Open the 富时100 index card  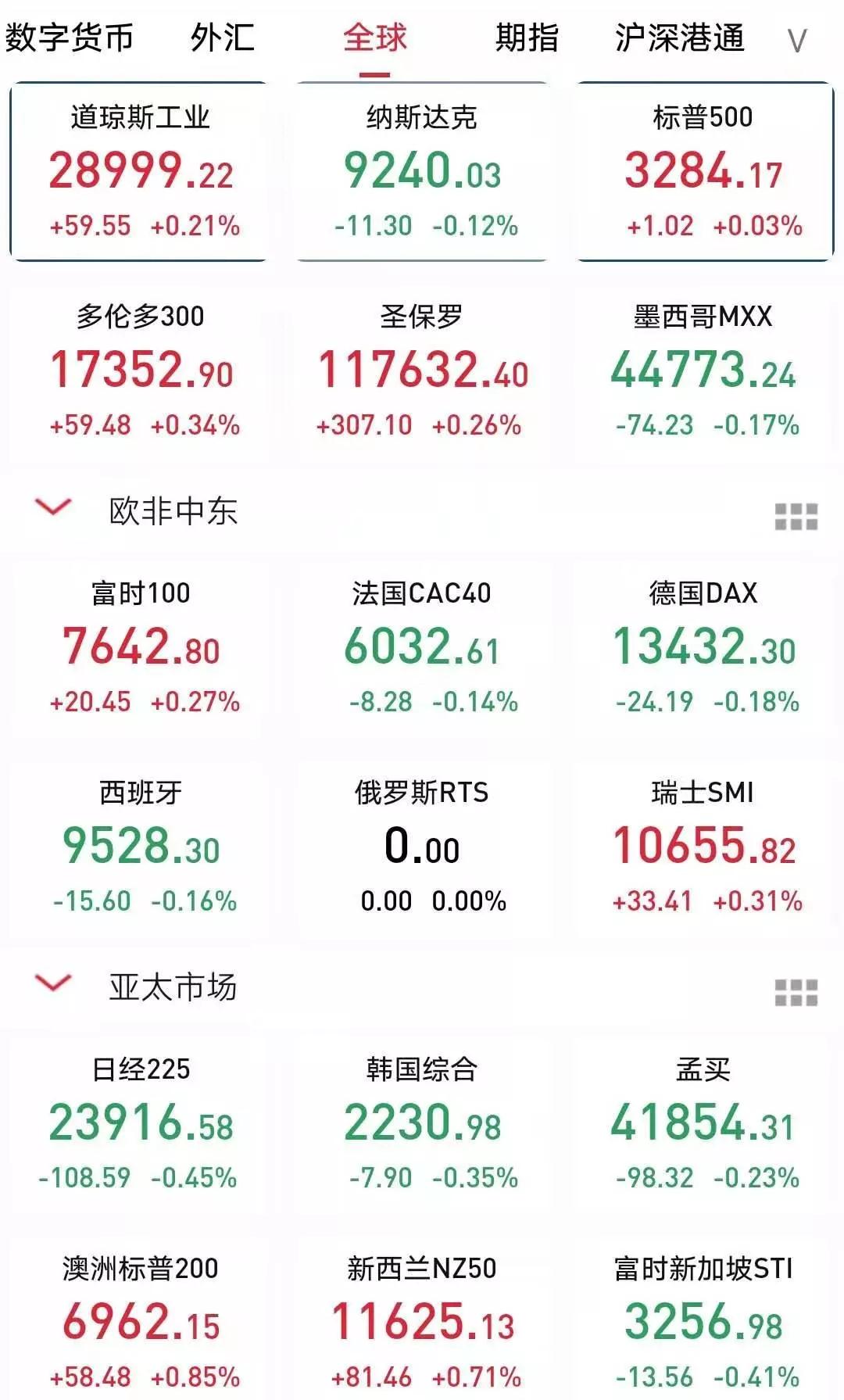click(141, 647)
